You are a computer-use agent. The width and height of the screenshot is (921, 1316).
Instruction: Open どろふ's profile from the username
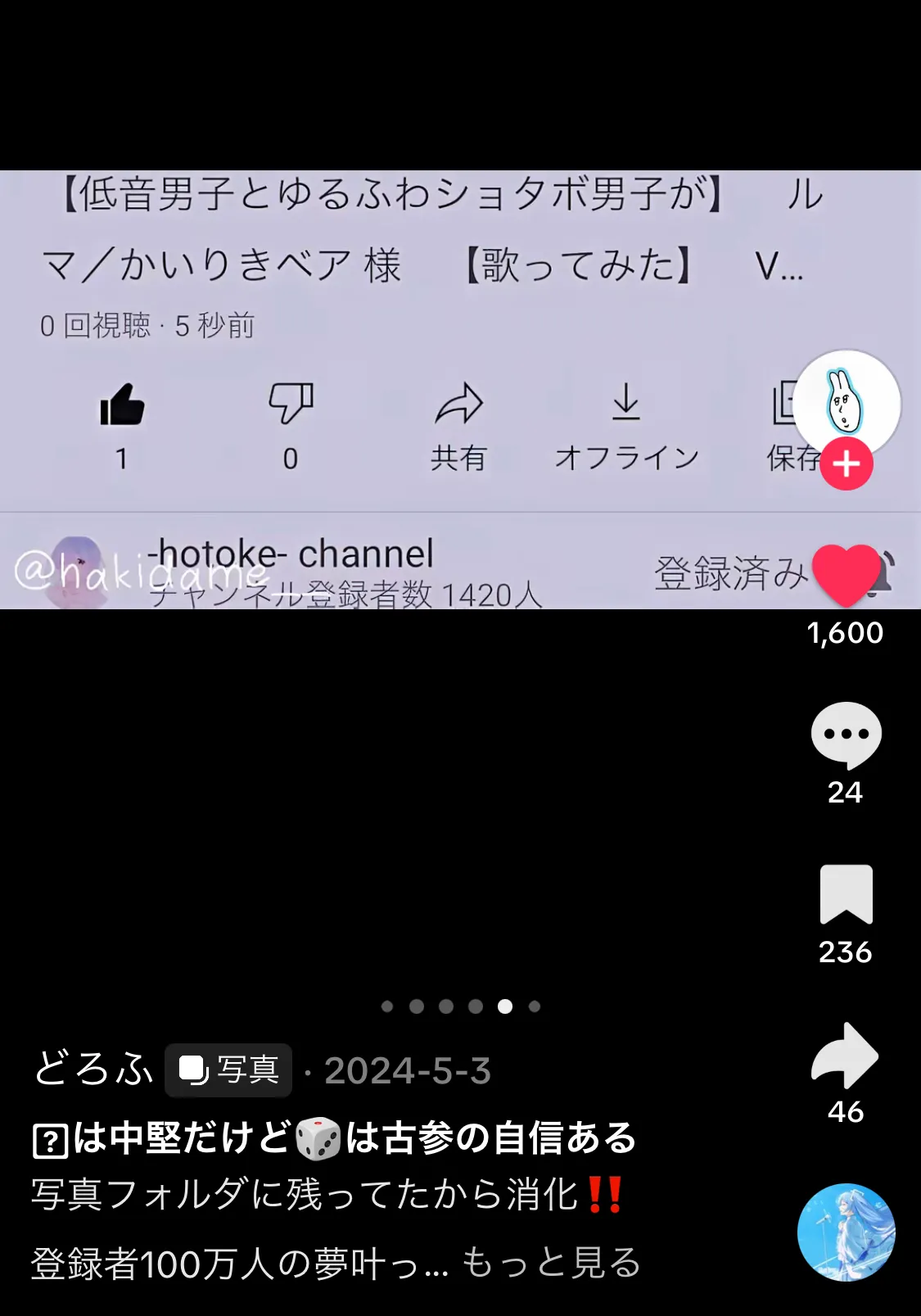pos(93,1070)
